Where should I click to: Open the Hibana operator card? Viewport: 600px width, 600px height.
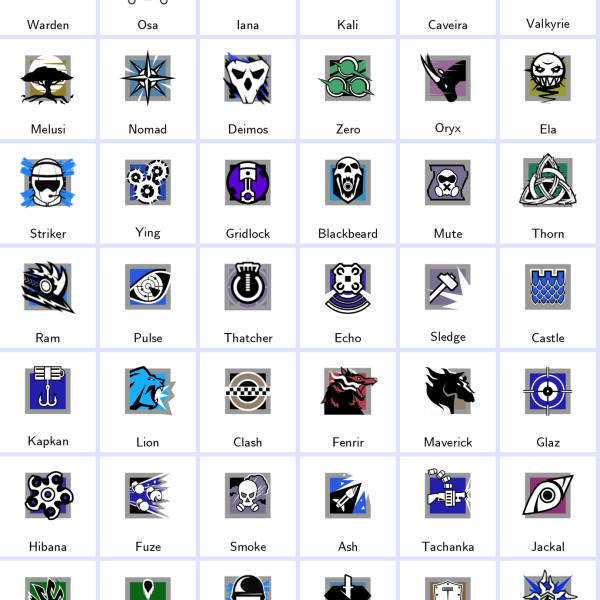pyautogui.click(x=48, y=505)
